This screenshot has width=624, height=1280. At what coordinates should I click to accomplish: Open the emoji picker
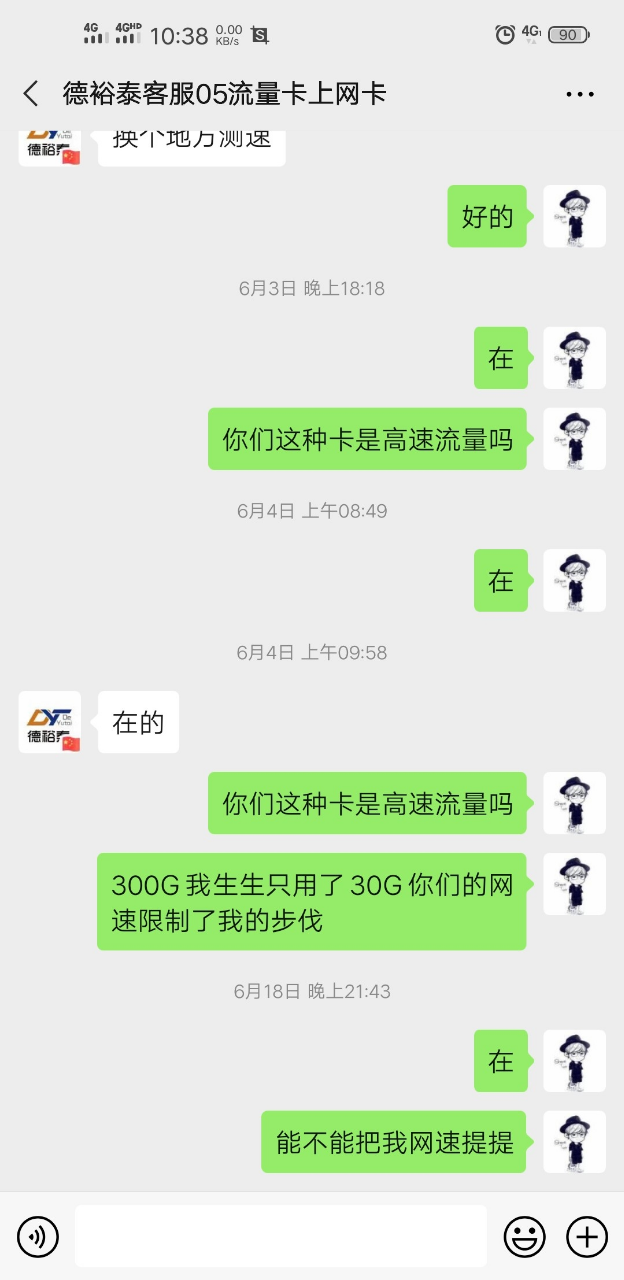(524, 1237)
